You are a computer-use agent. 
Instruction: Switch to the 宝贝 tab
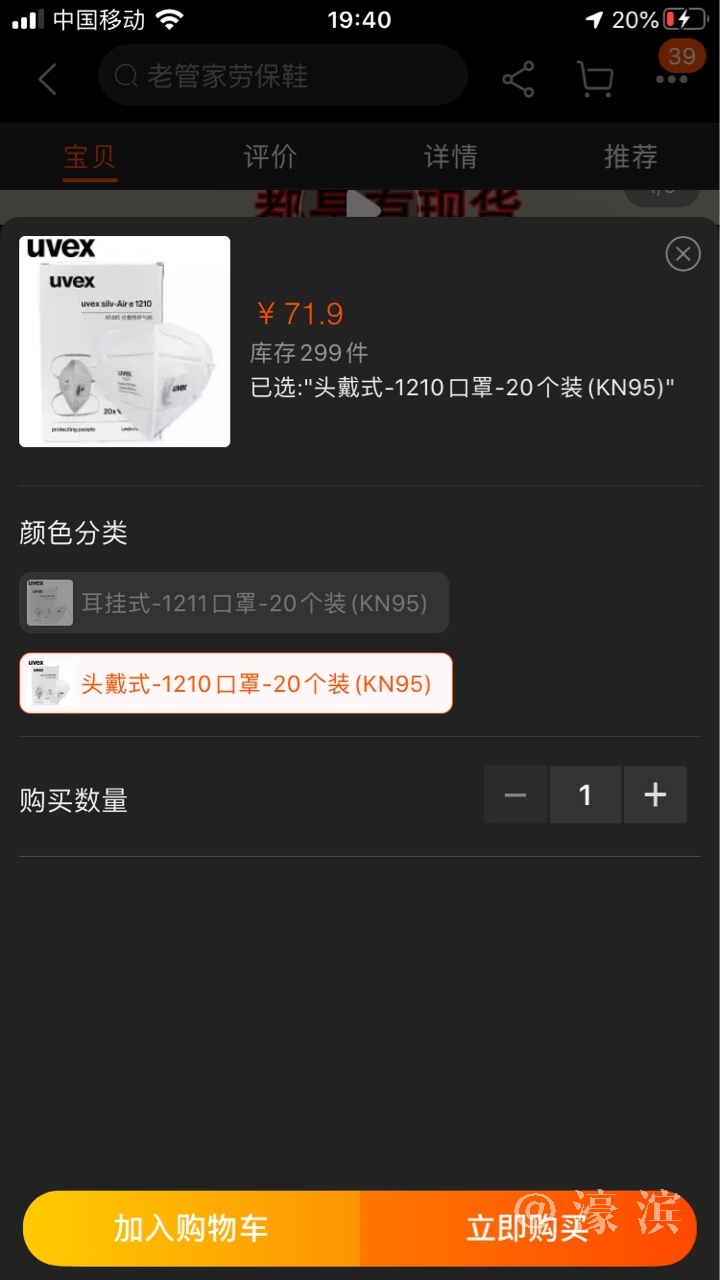90,157
